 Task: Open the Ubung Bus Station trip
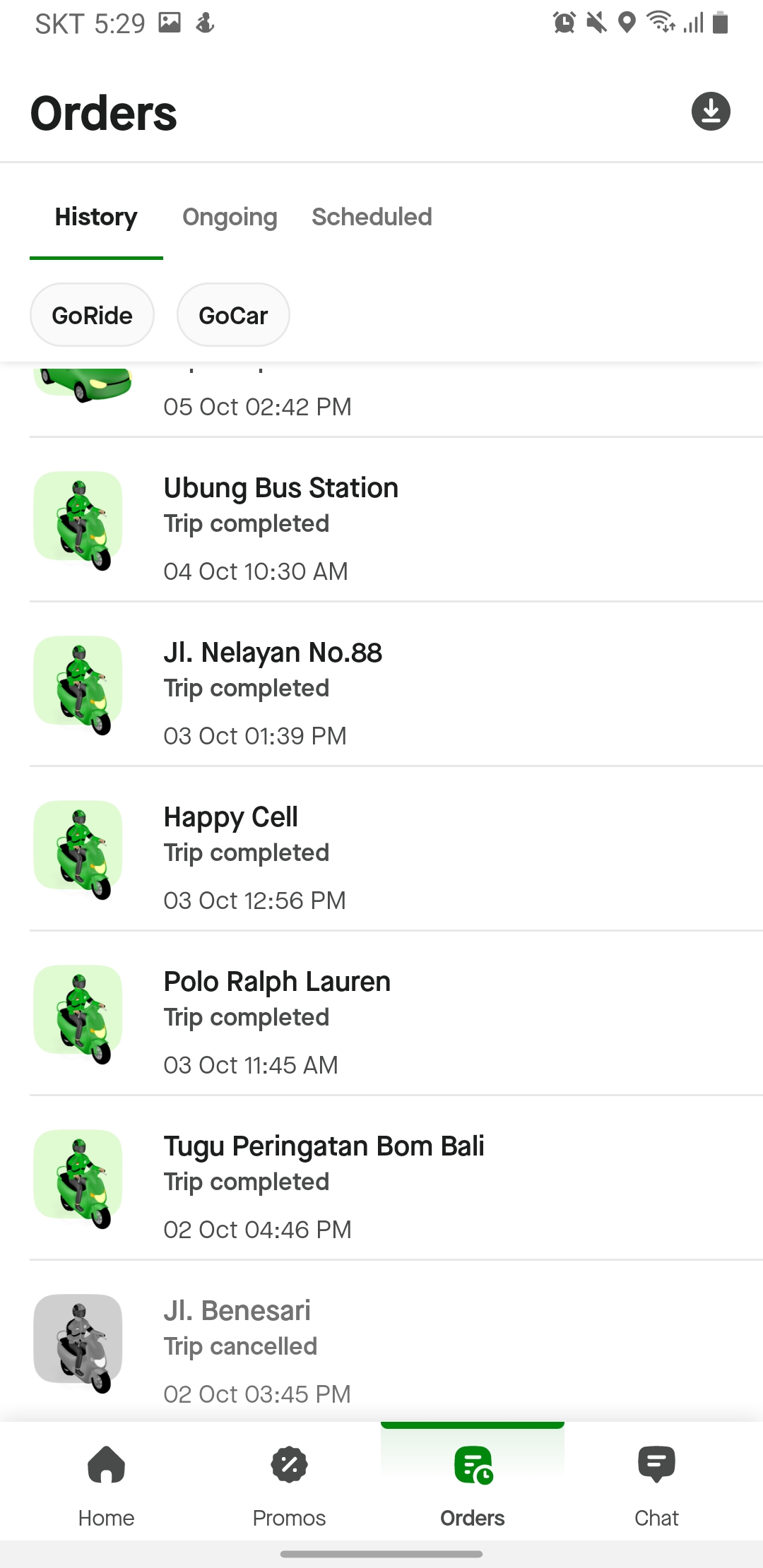[381, 523]
